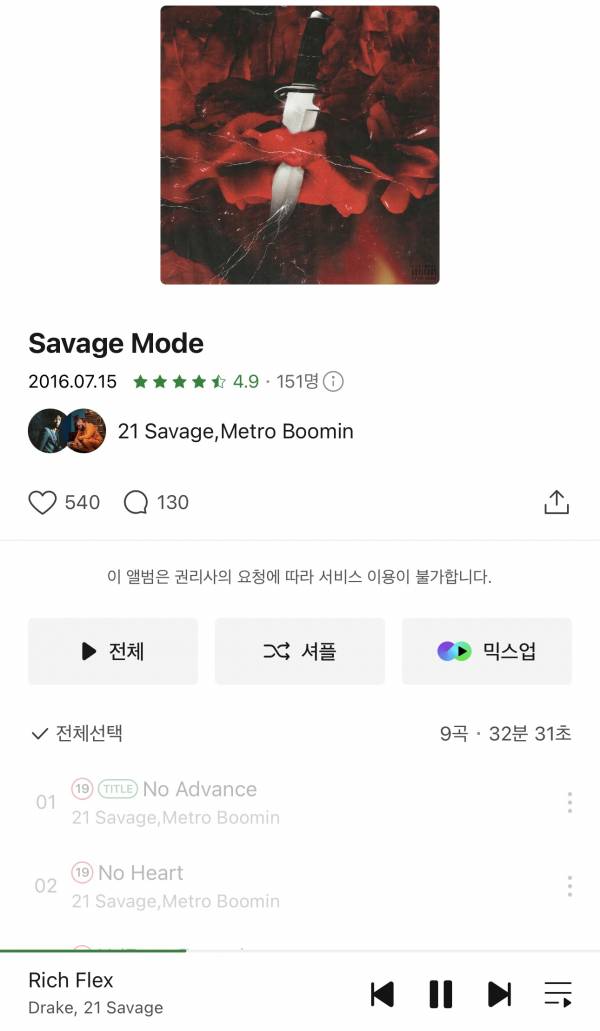The height and width of the screenshot is (1031, 600).
Task: Play all tracks with 전체 button
Action: coord(113,651)
